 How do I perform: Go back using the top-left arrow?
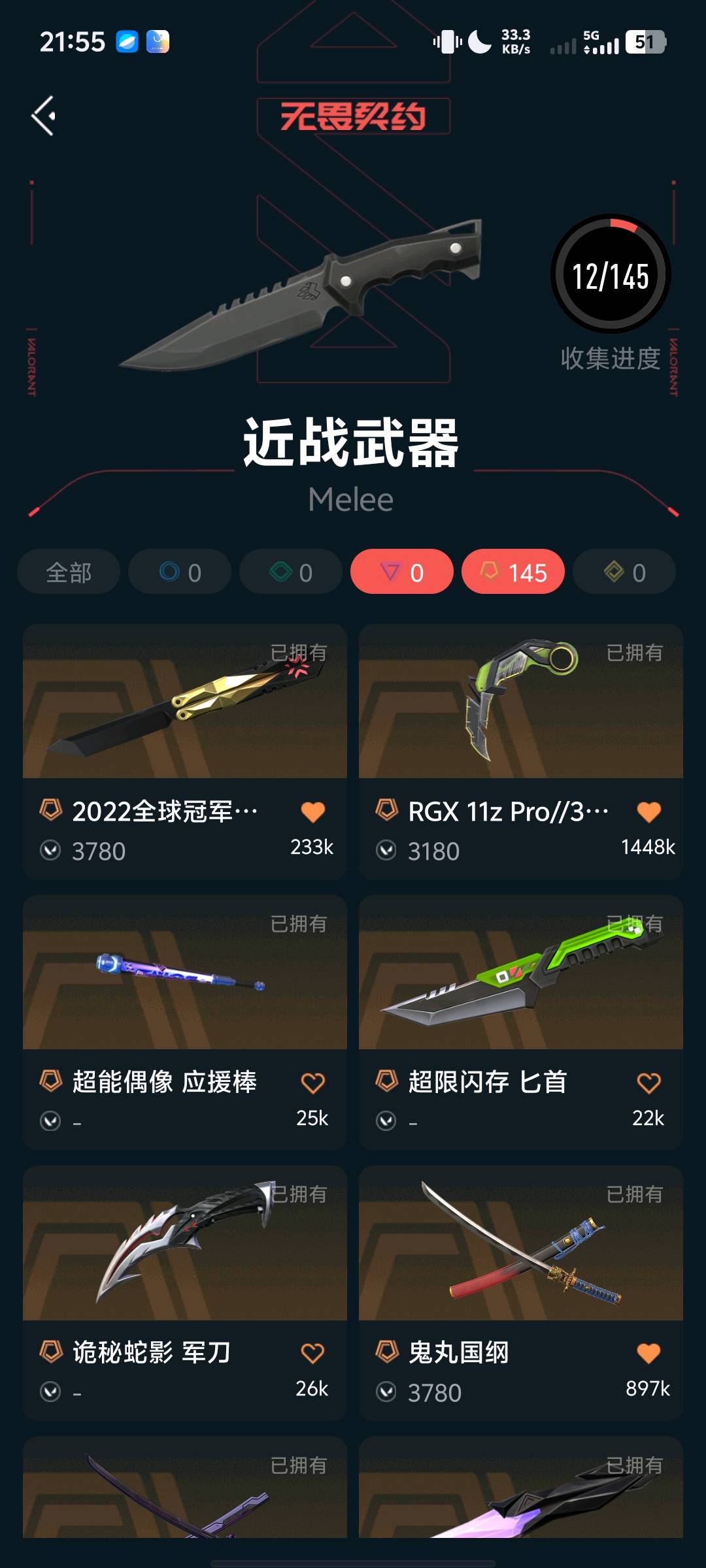(x=44, y=116)
